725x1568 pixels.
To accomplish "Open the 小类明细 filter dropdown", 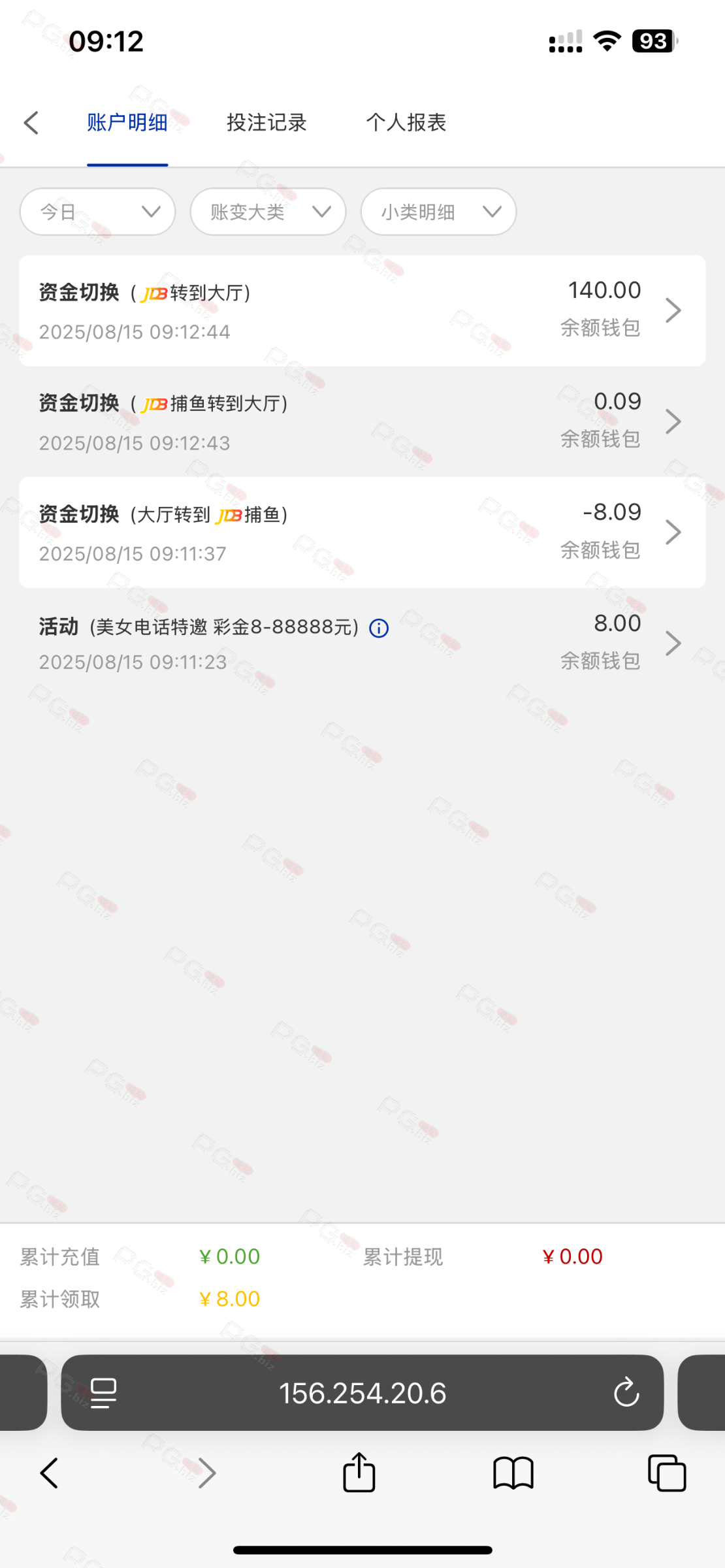I will pos(438,212).
